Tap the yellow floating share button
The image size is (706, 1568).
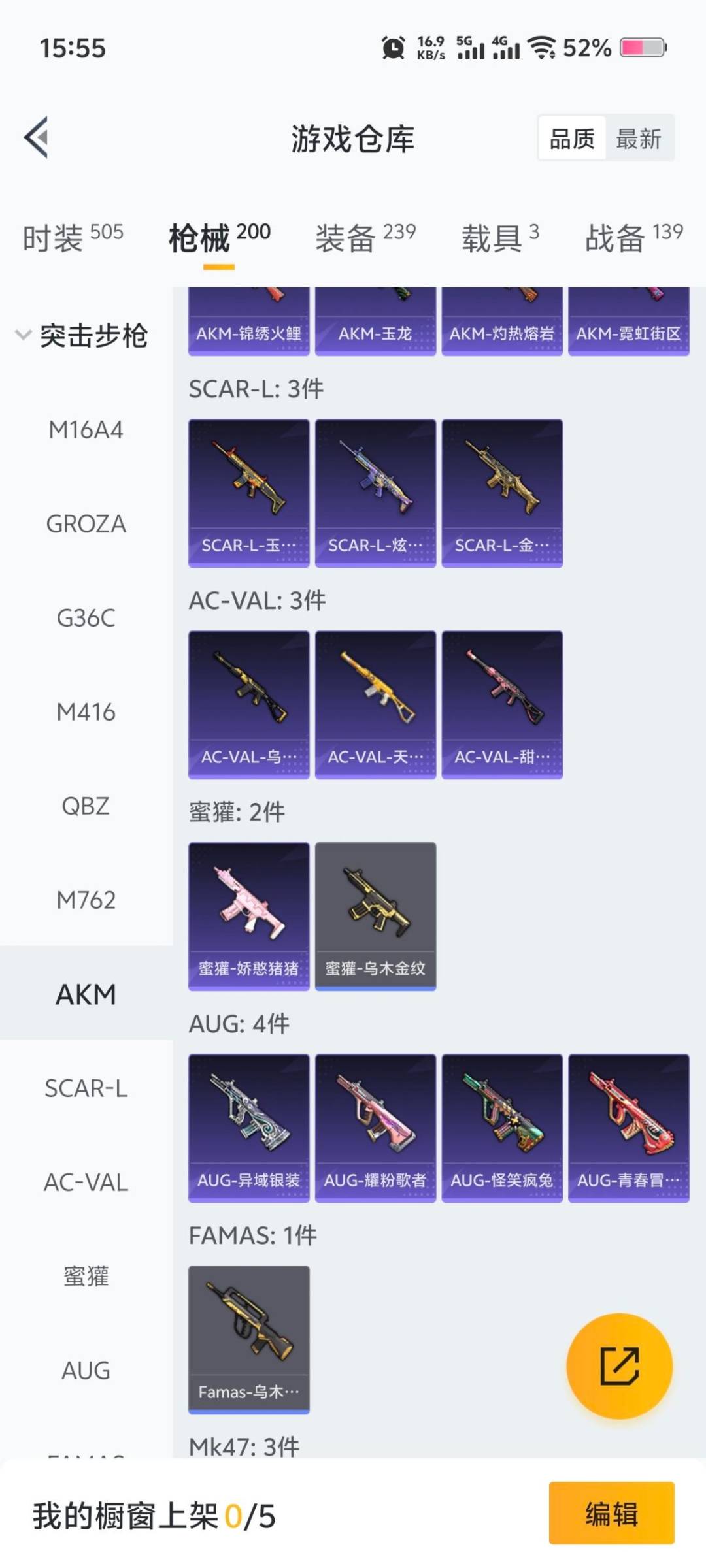pos(619,1365)
